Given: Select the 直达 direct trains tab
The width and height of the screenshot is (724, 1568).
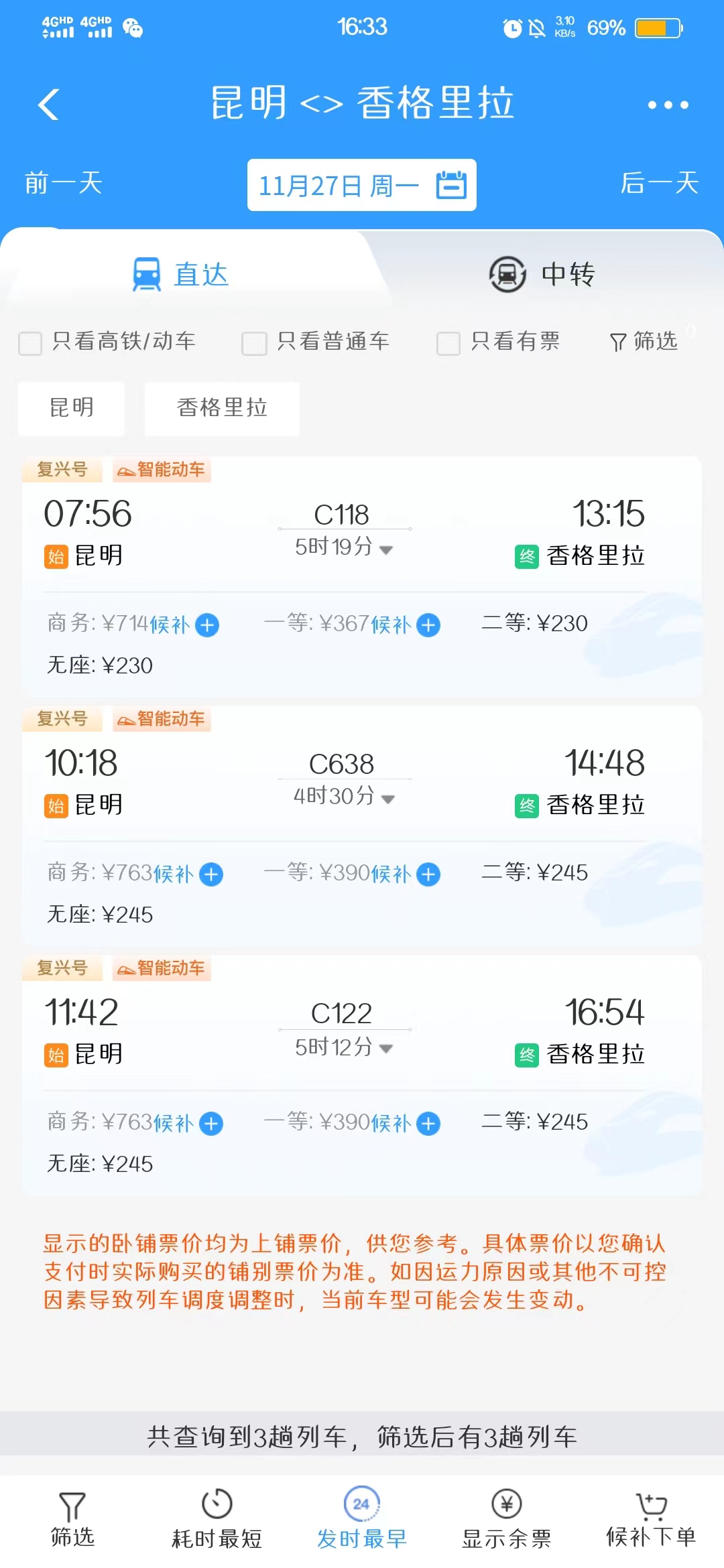Looking at the screenshot, I should (x=181, y=273).
